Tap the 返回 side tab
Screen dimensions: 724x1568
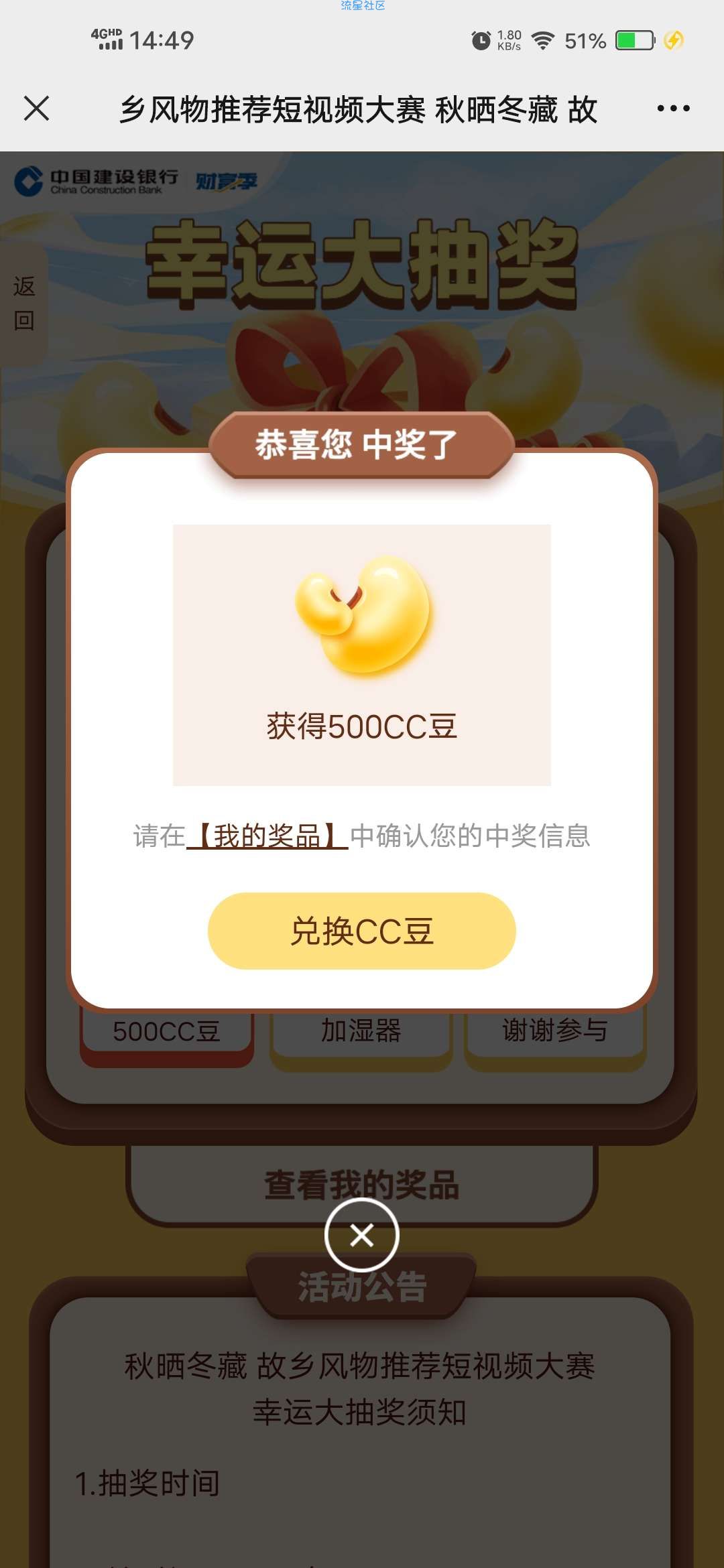tap(24, 304)
